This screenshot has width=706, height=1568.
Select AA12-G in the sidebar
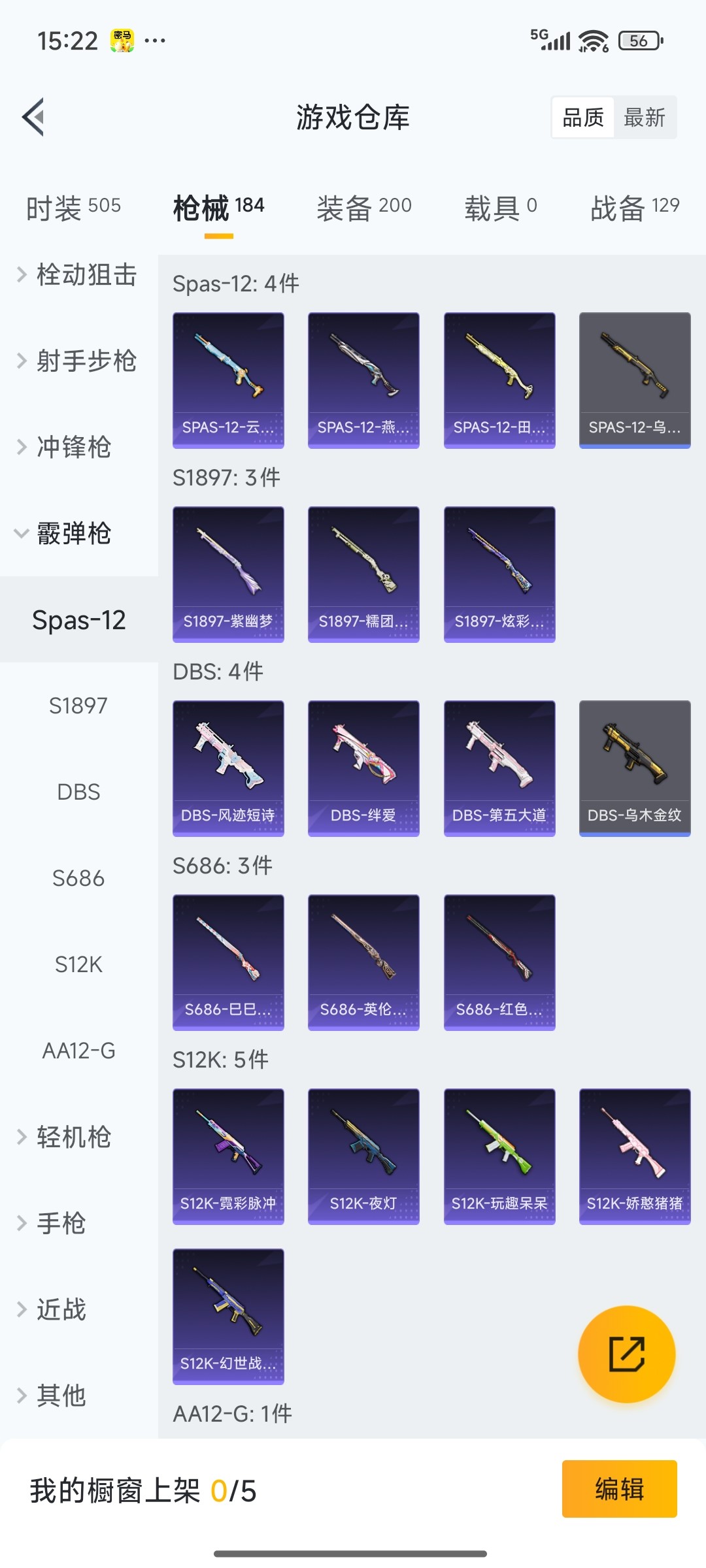click(x=78, y=1051)
